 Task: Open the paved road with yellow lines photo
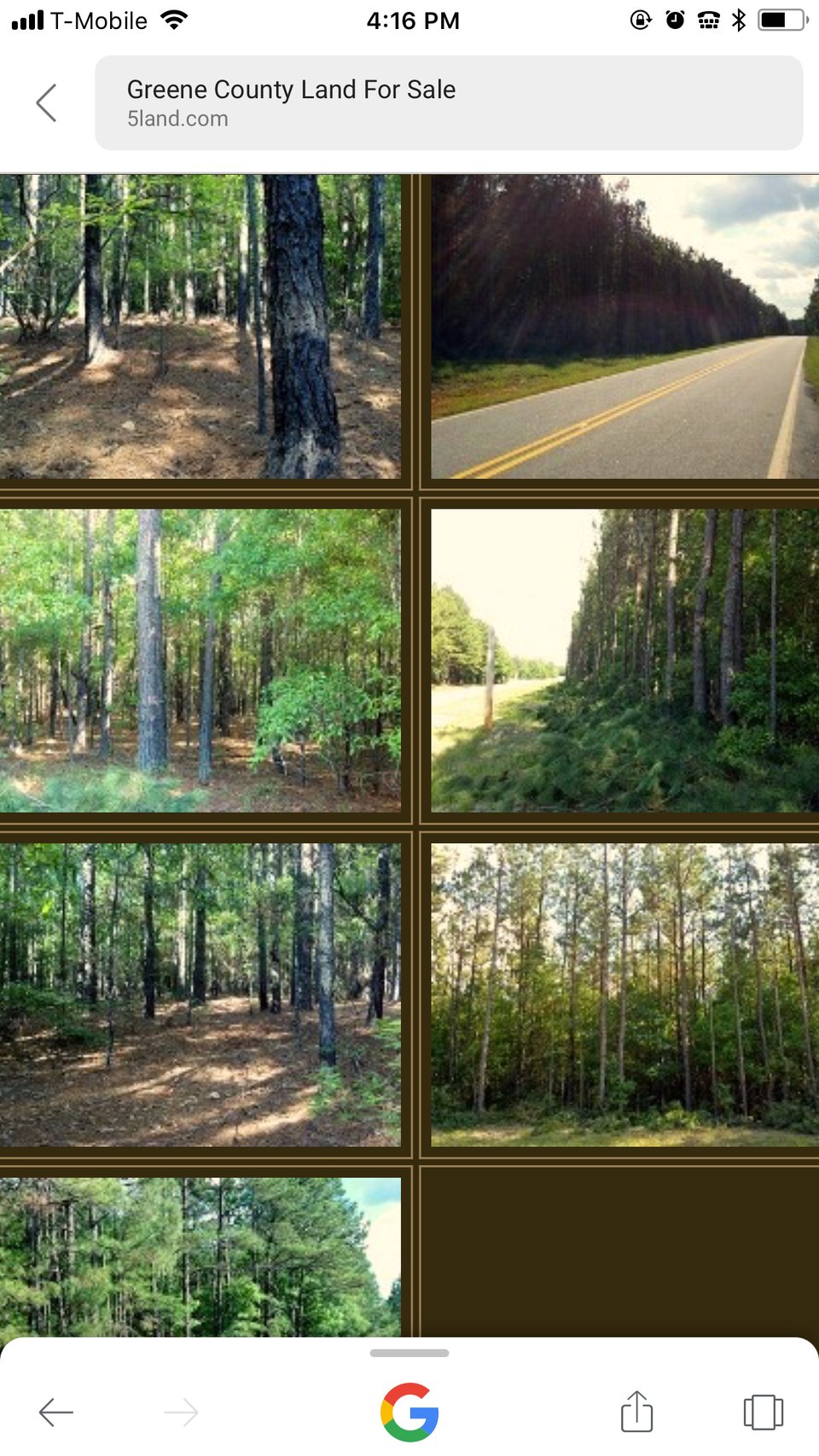pos(624,326)
